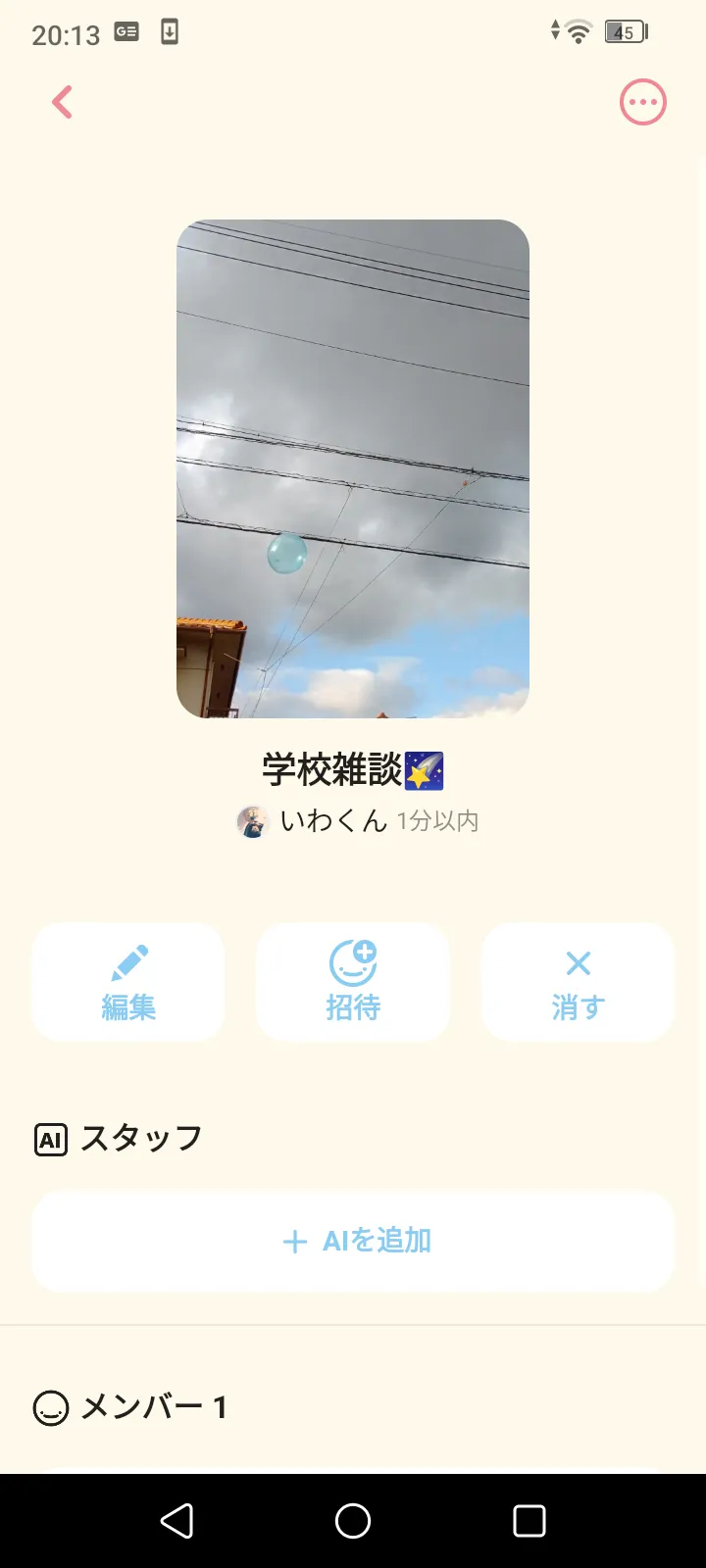Invite members with the 招待 button
Image resolution: width=706 pixels, height=1568 pixels.
(x=353, y=982)
